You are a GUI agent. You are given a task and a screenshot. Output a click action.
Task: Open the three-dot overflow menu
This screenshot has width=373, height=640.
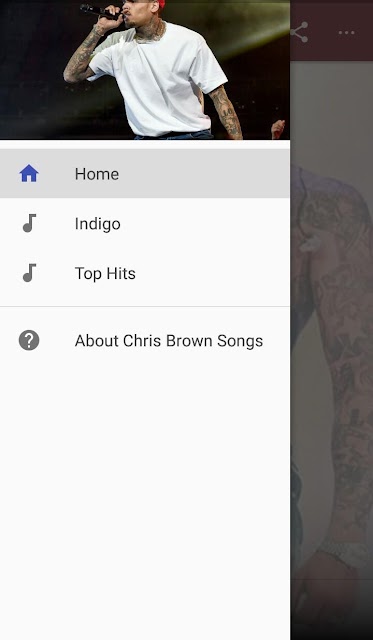(x=346, y=32)
